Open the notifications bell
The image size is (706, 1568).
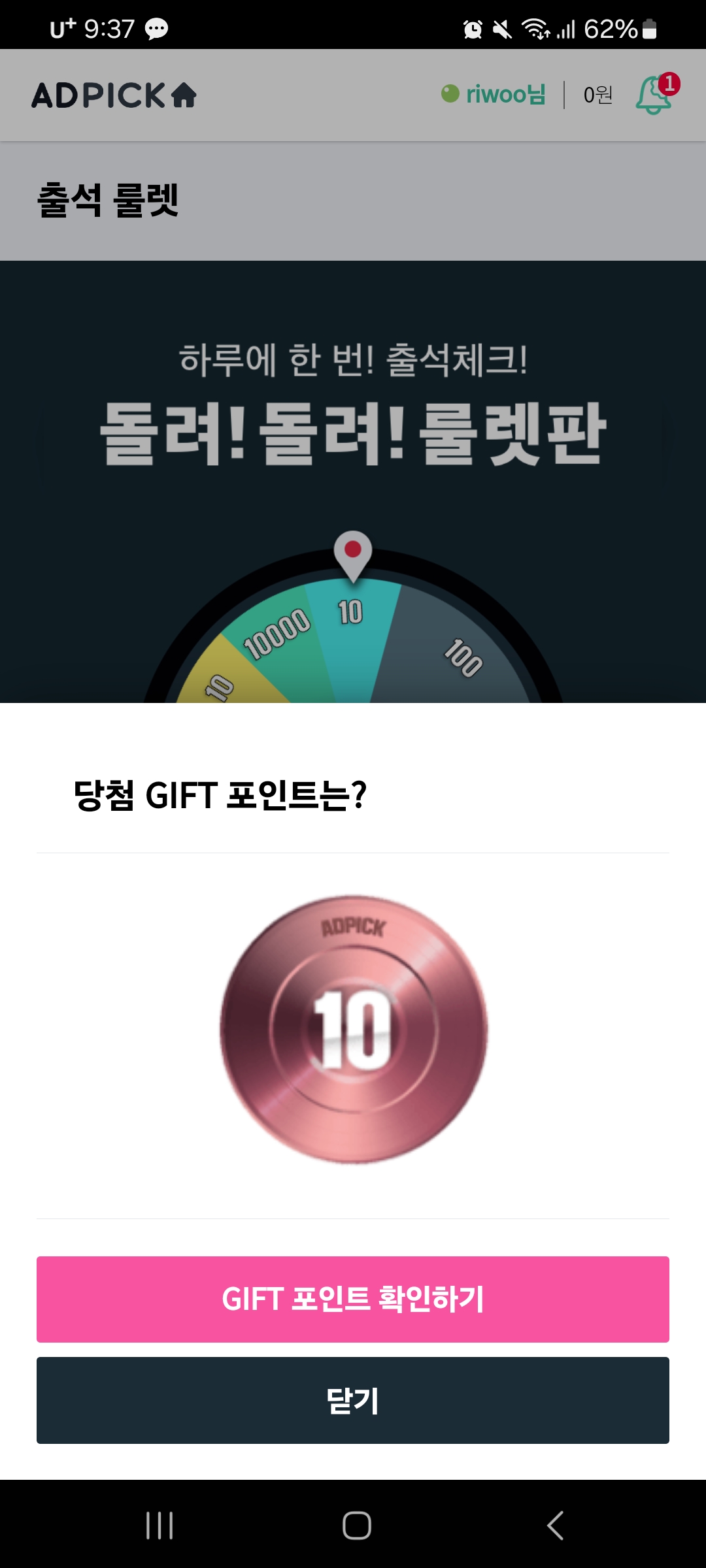coord(654,95)
